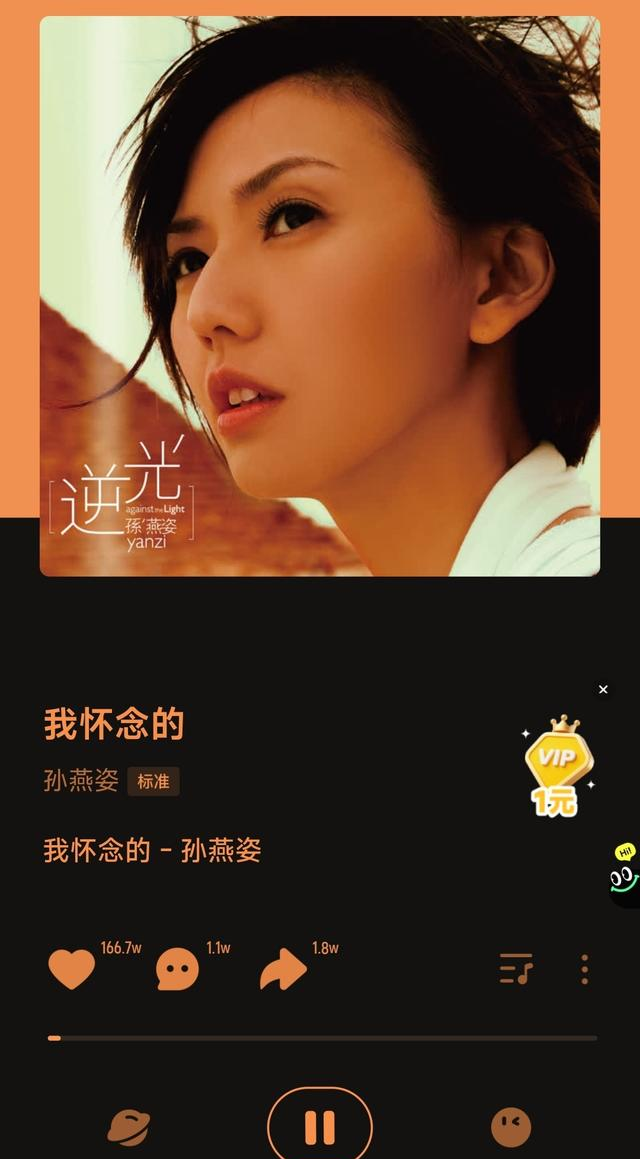
Task: Tap the 逆光 album cover art
Action: click(320, 296)
